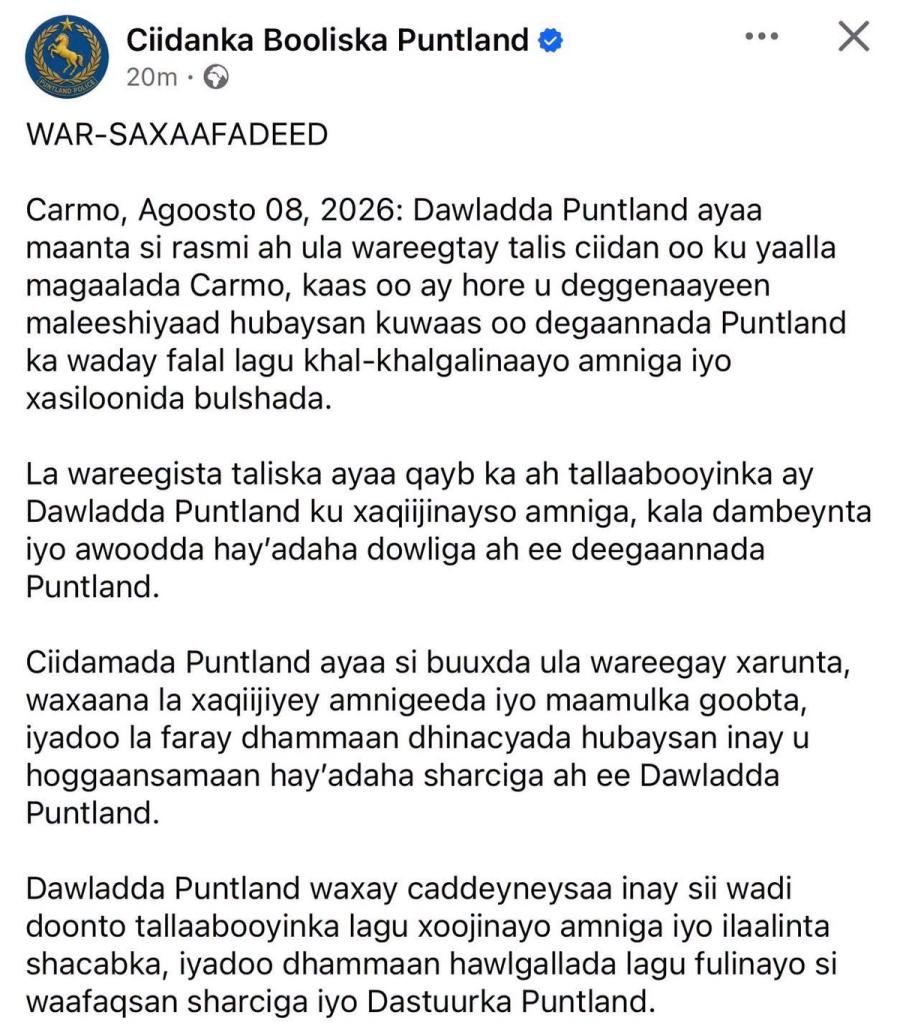Open the three-dot post options menu
The height and width of the screenshot is (1033, 900).
pyautogui.click(x=762, y=36)
